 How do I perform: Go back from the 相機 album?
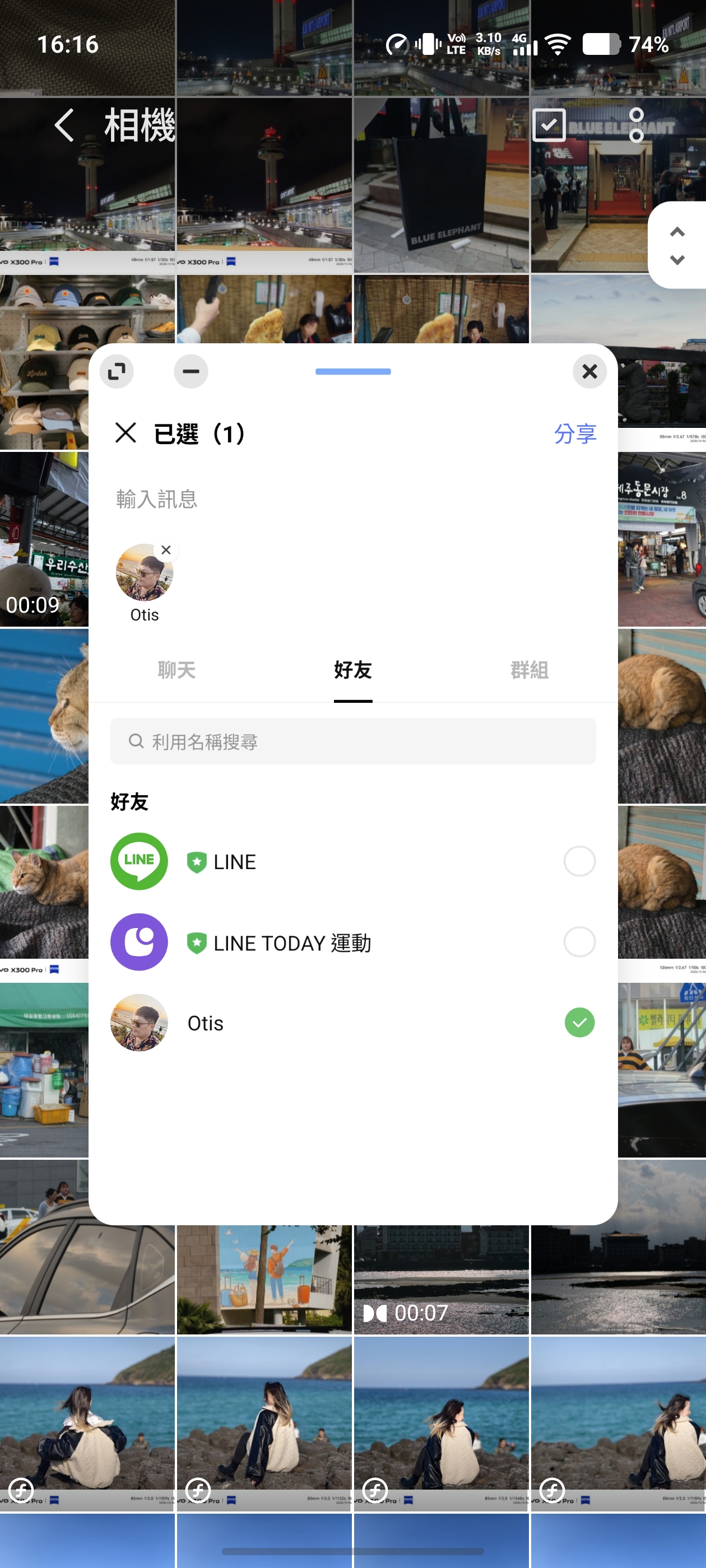tap(64, 125)
